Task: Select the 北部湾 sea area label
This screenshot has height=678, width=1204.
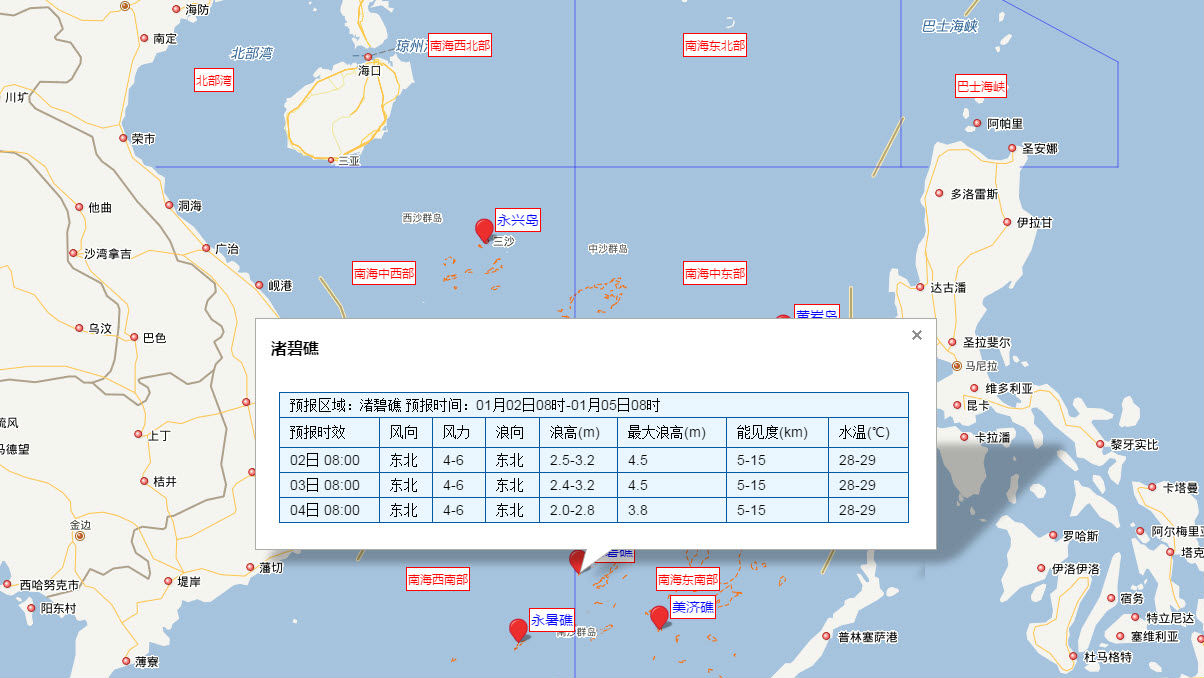Action: (213, 80)
